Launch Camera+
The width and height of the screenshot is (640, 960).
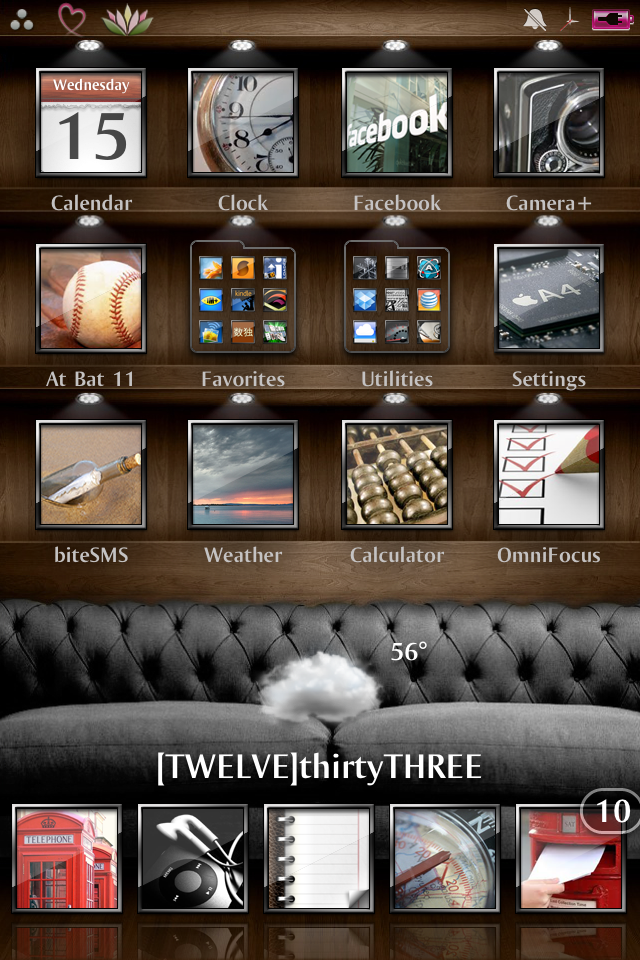tap(548, 124)
